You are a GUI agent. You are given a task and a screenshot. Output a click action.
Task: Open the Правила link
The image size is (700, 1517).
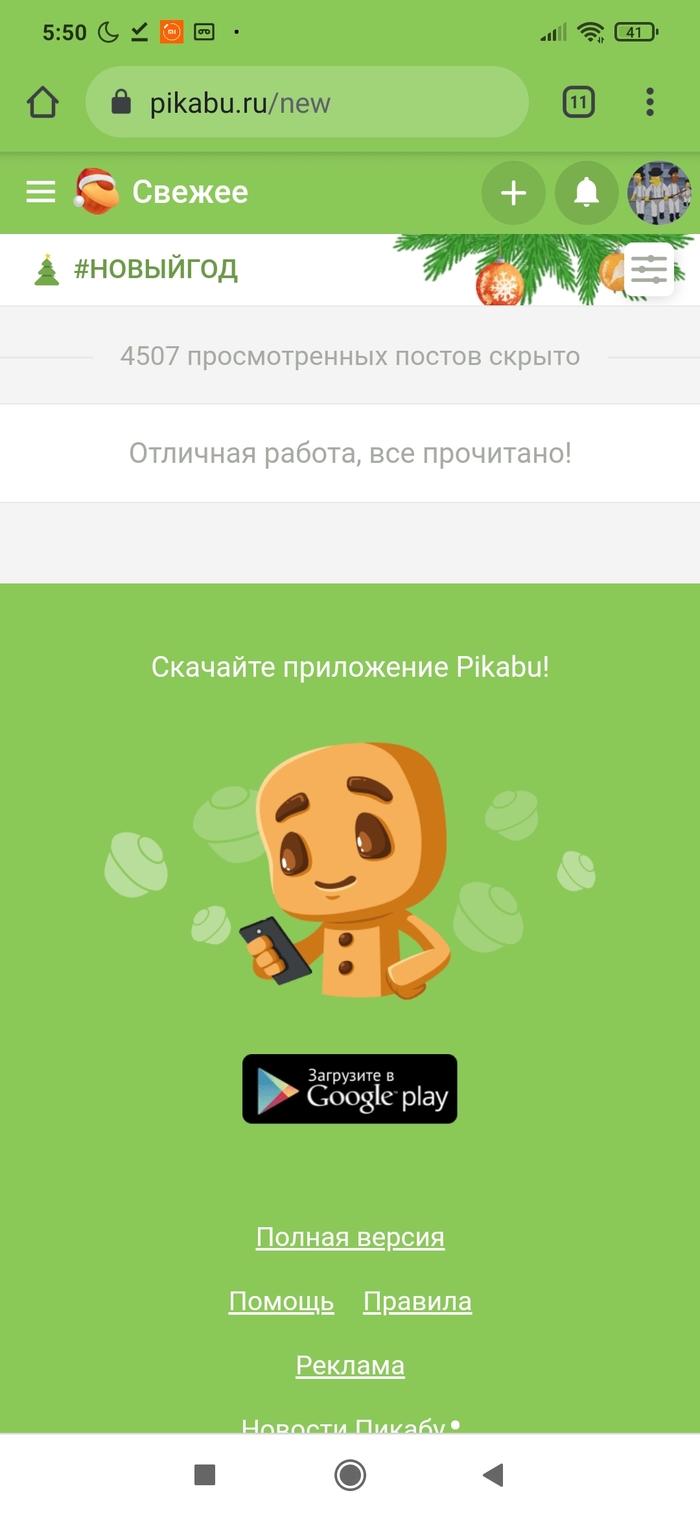click(417, 1301)
